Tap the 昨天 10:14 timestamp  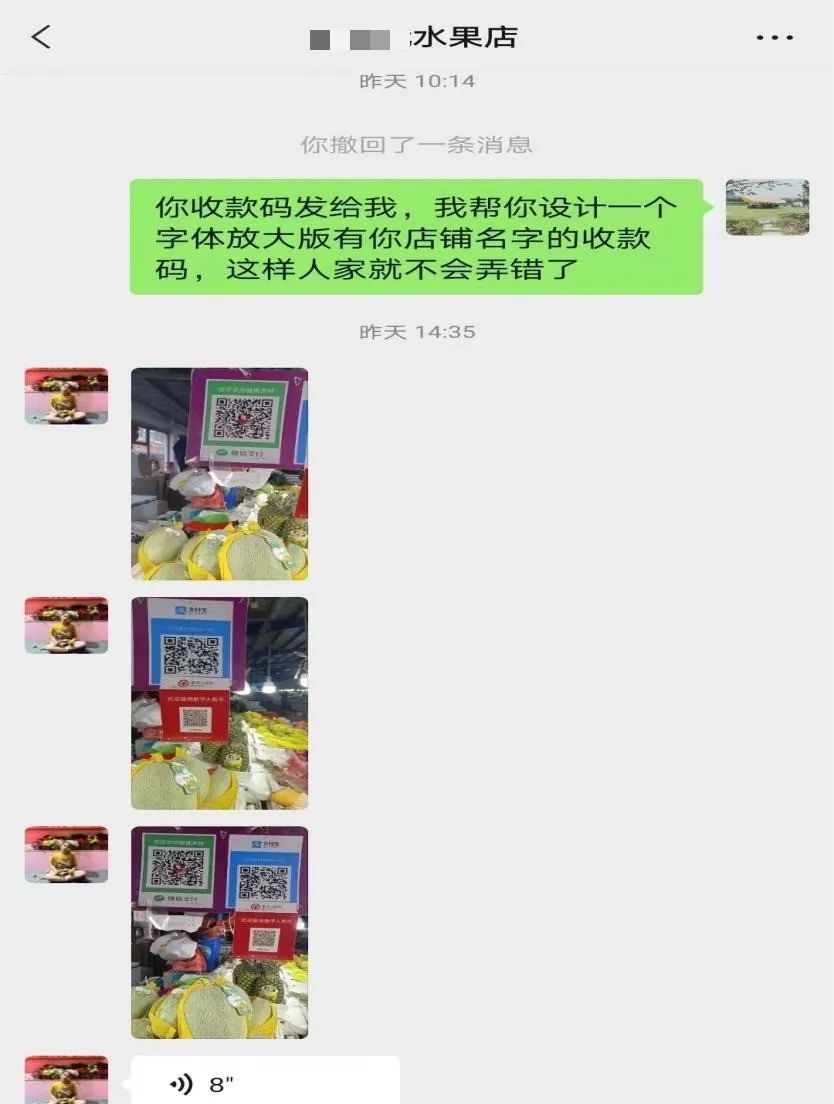417,81
